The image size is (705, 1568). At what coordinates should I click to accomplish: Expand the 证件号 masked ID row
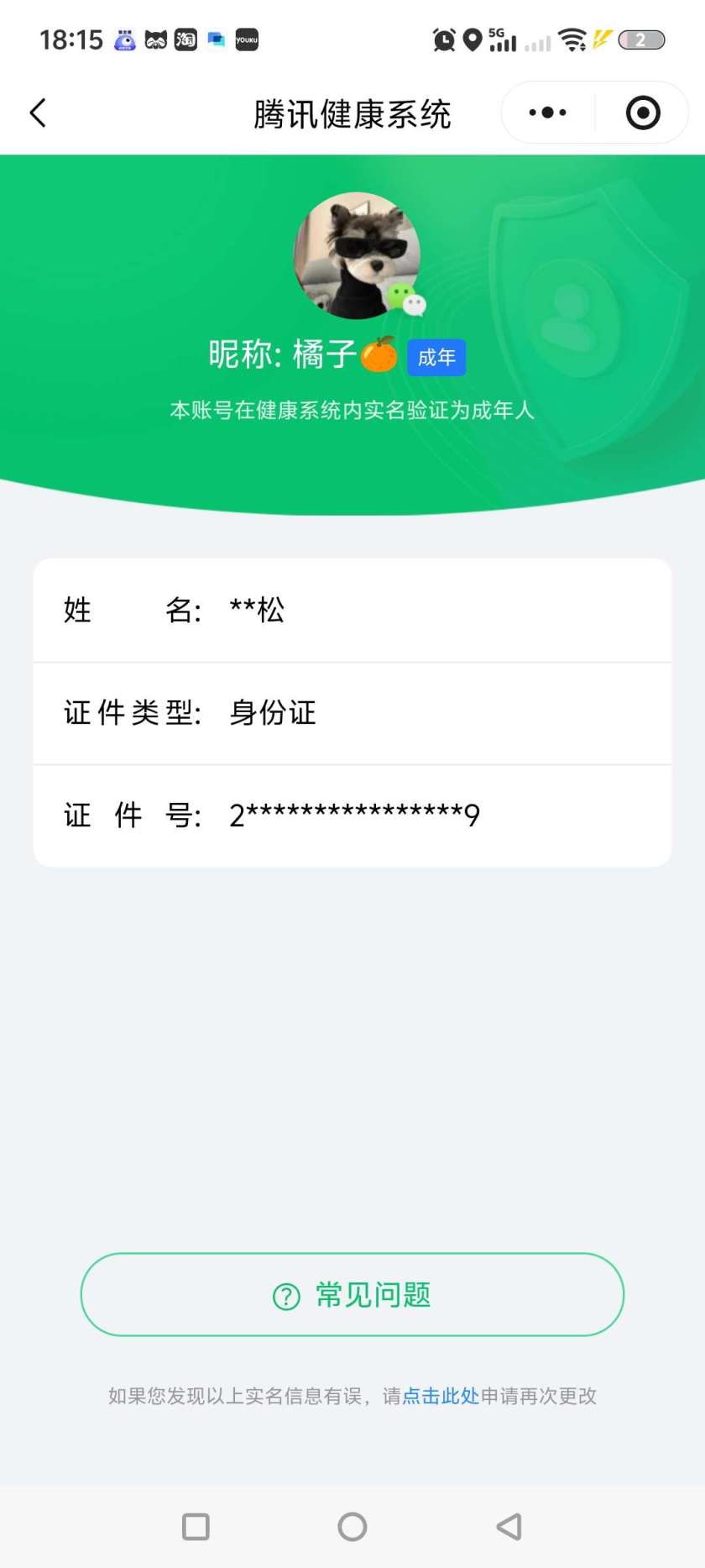(x=352, y=815)
